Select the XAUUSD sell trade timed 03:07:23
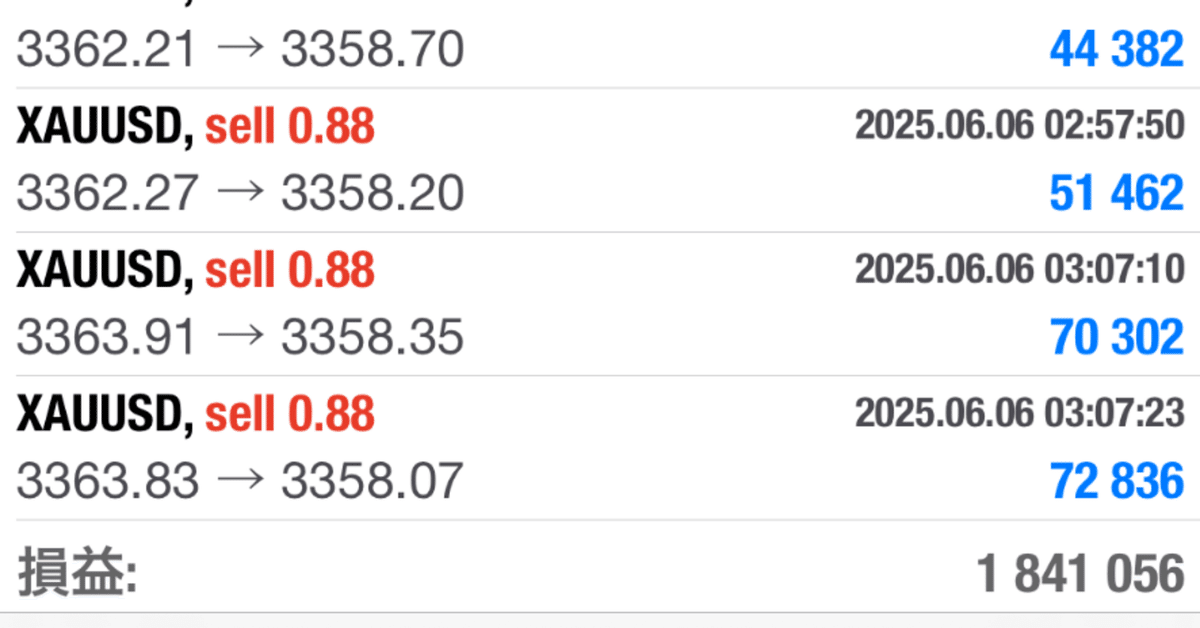This screenshot has width=1200, height=628. [600, 448]
